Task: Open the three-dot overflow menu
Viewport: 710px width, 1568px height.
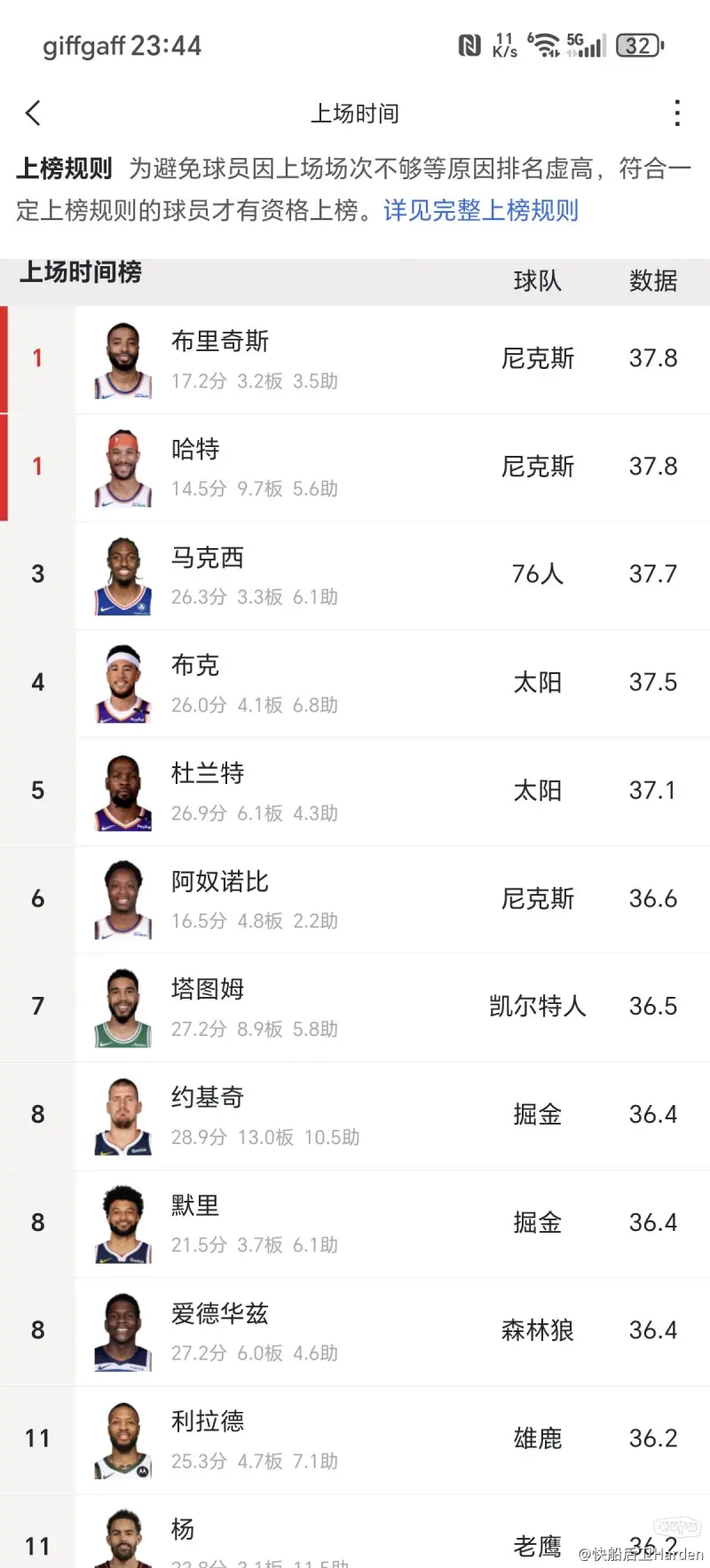Action: (x=677, y=114)
